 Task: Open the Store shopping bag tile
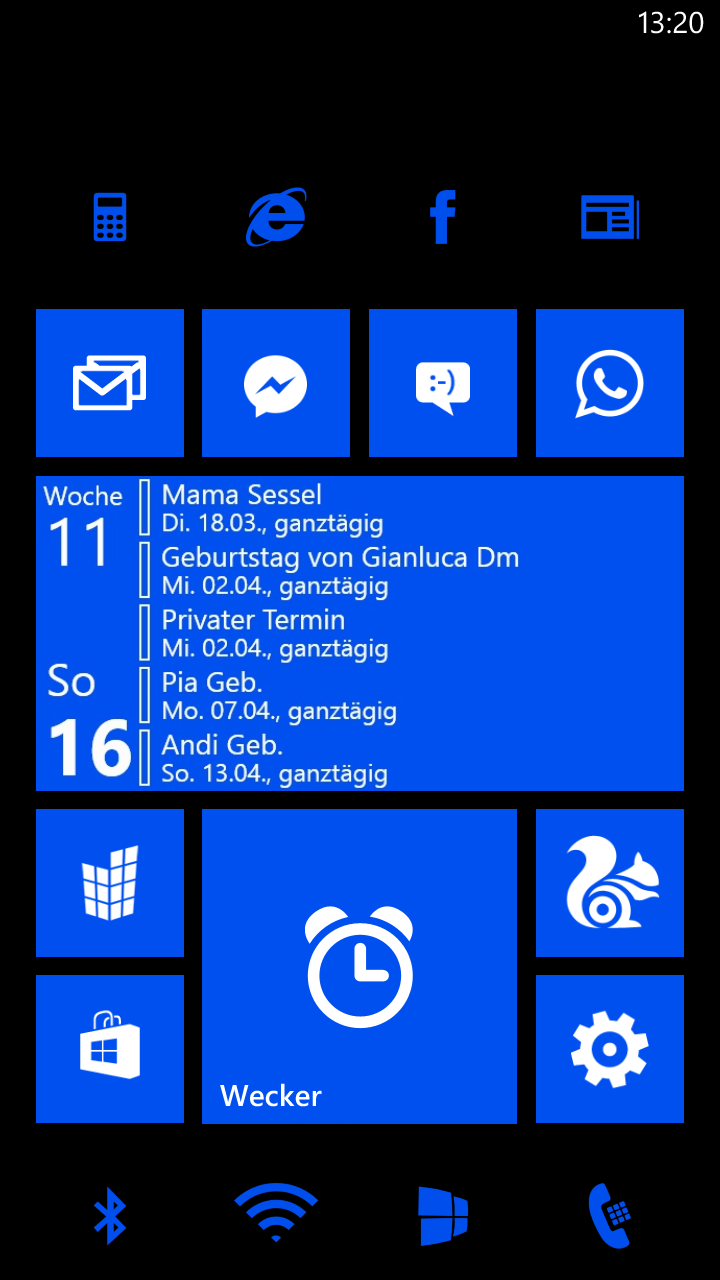110,1049
